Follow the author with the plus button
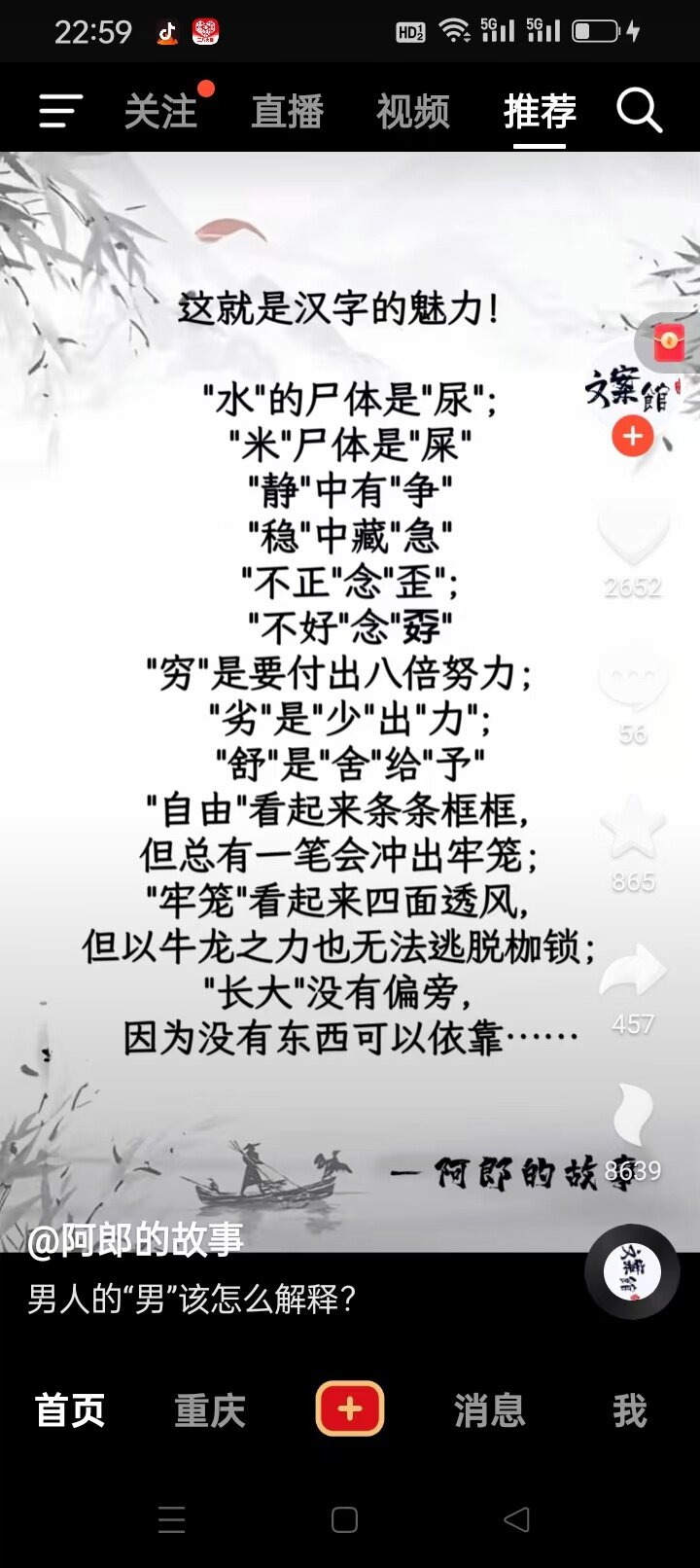 tap(632, 437)
